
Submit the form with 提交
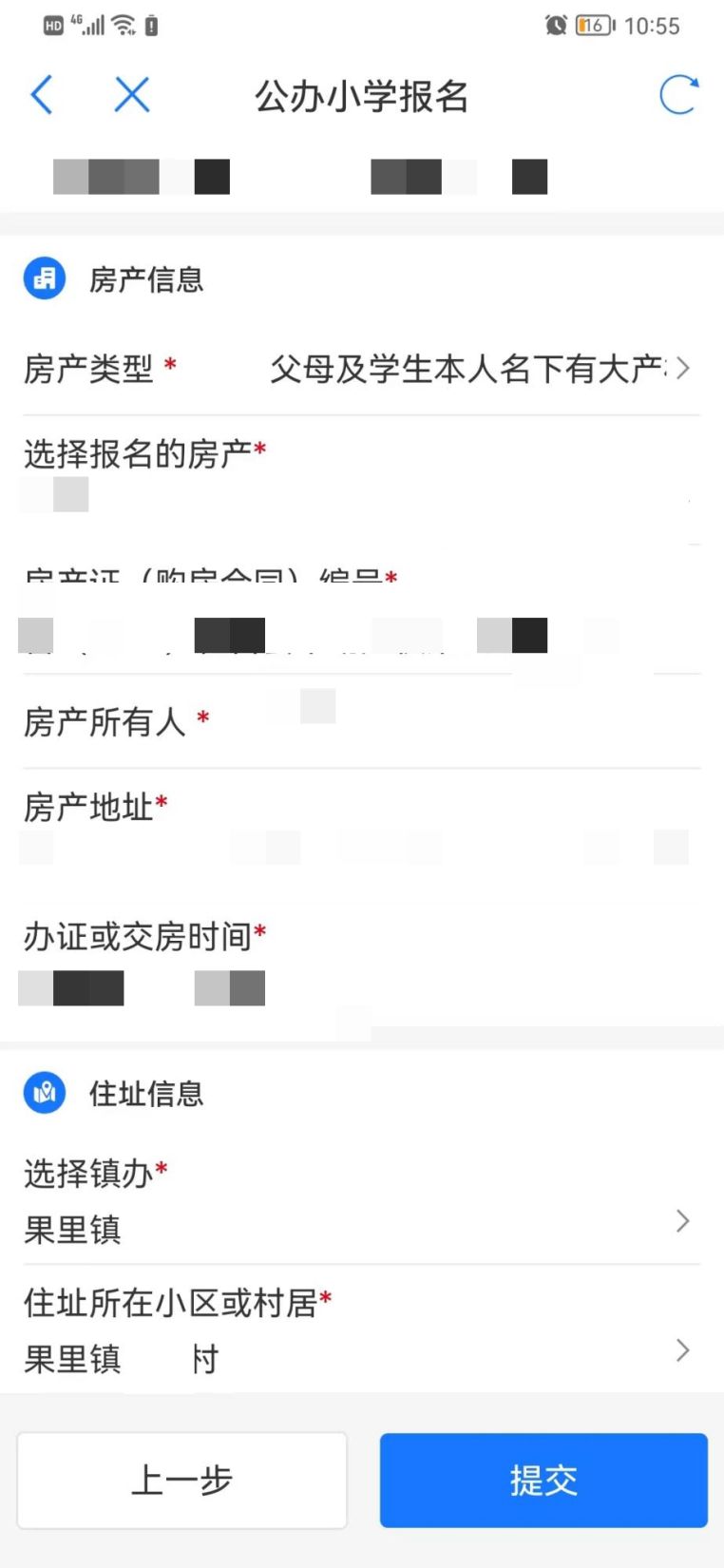(x=543, y=1480)
